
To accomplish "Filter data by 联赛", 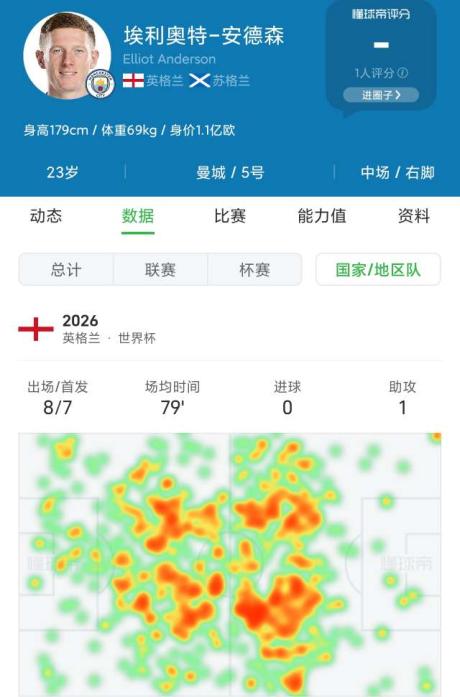I will coord(160,269).
